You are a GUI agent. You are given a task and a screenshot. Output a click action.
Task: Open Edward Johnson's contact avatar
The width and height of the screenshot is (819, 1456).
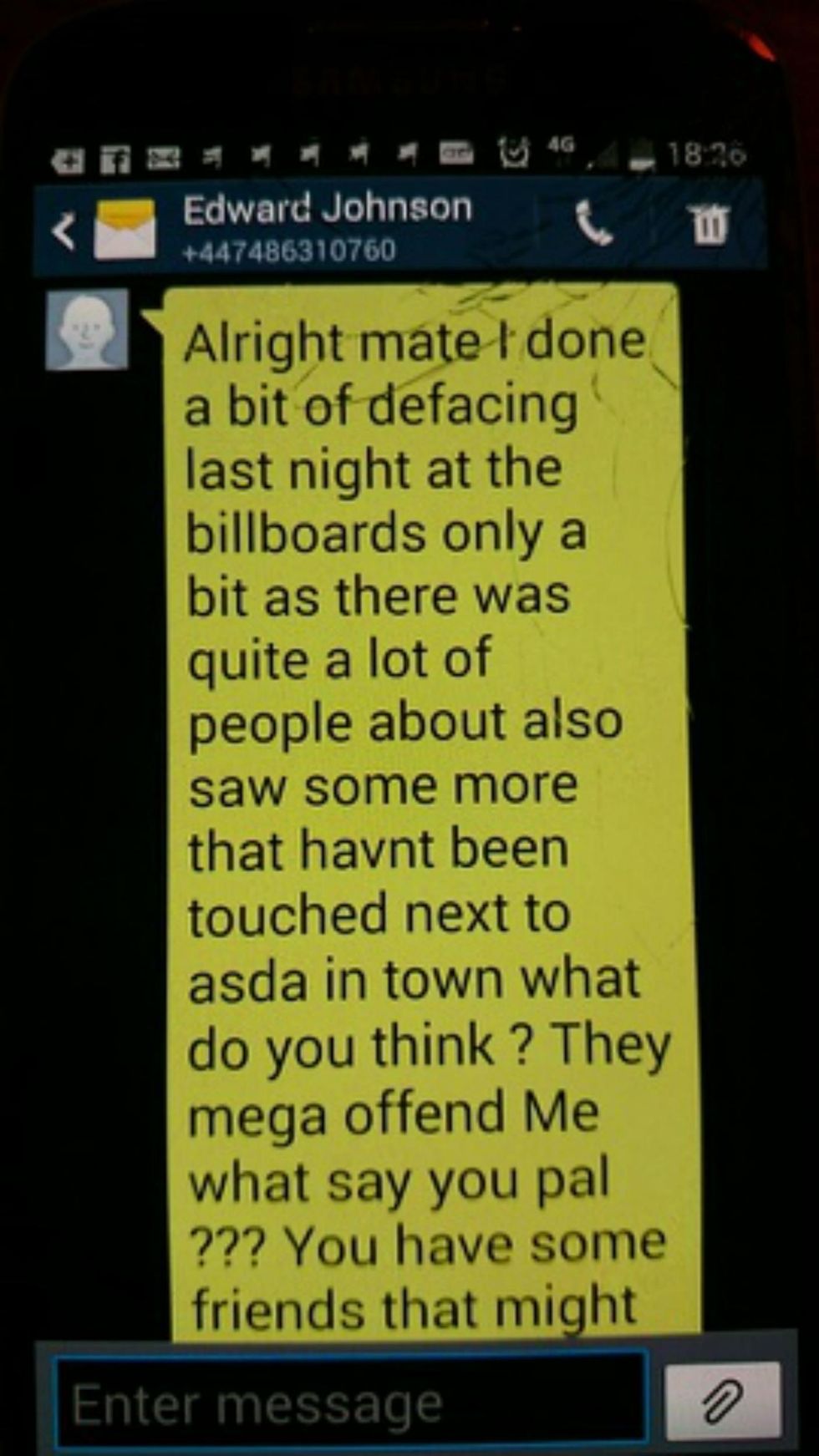pos(87,329)
